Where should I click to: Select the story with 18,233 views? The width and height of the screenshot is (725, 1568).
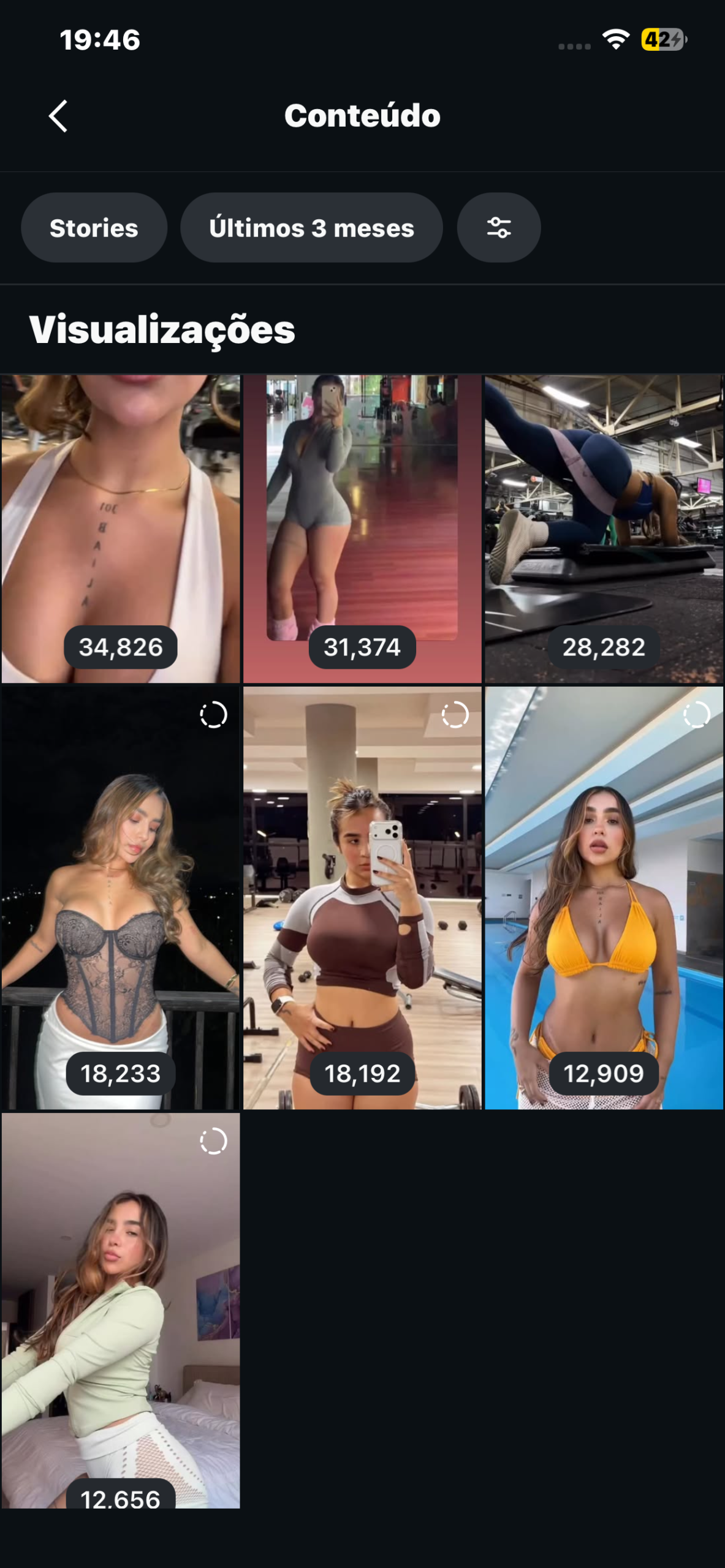pyautogui.click(x=121, y=897)
